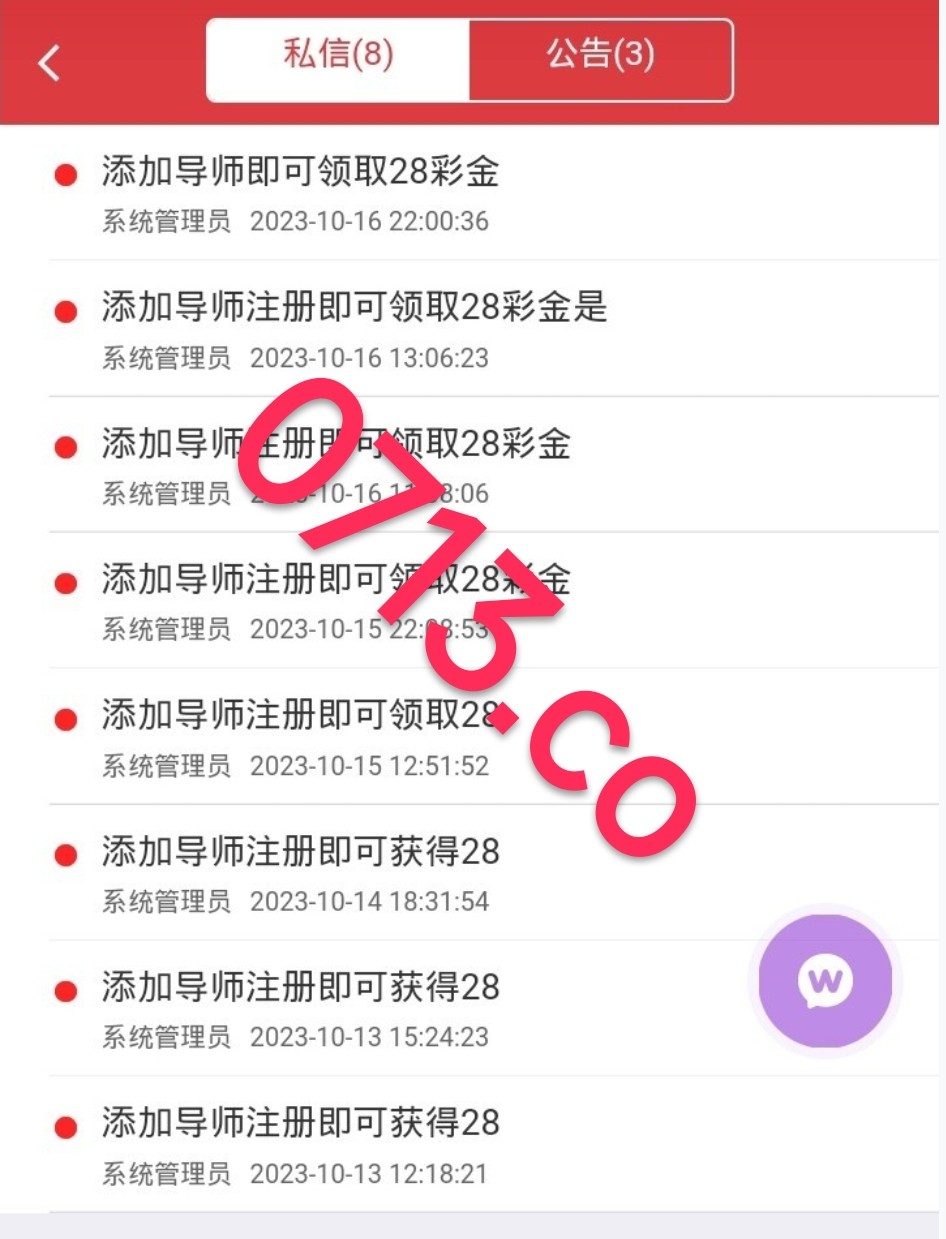Image resolution: width=946 pixels, height=1239 pixels.
Task: Switch to the 私信(8) tab
Action: pos(338,57)
